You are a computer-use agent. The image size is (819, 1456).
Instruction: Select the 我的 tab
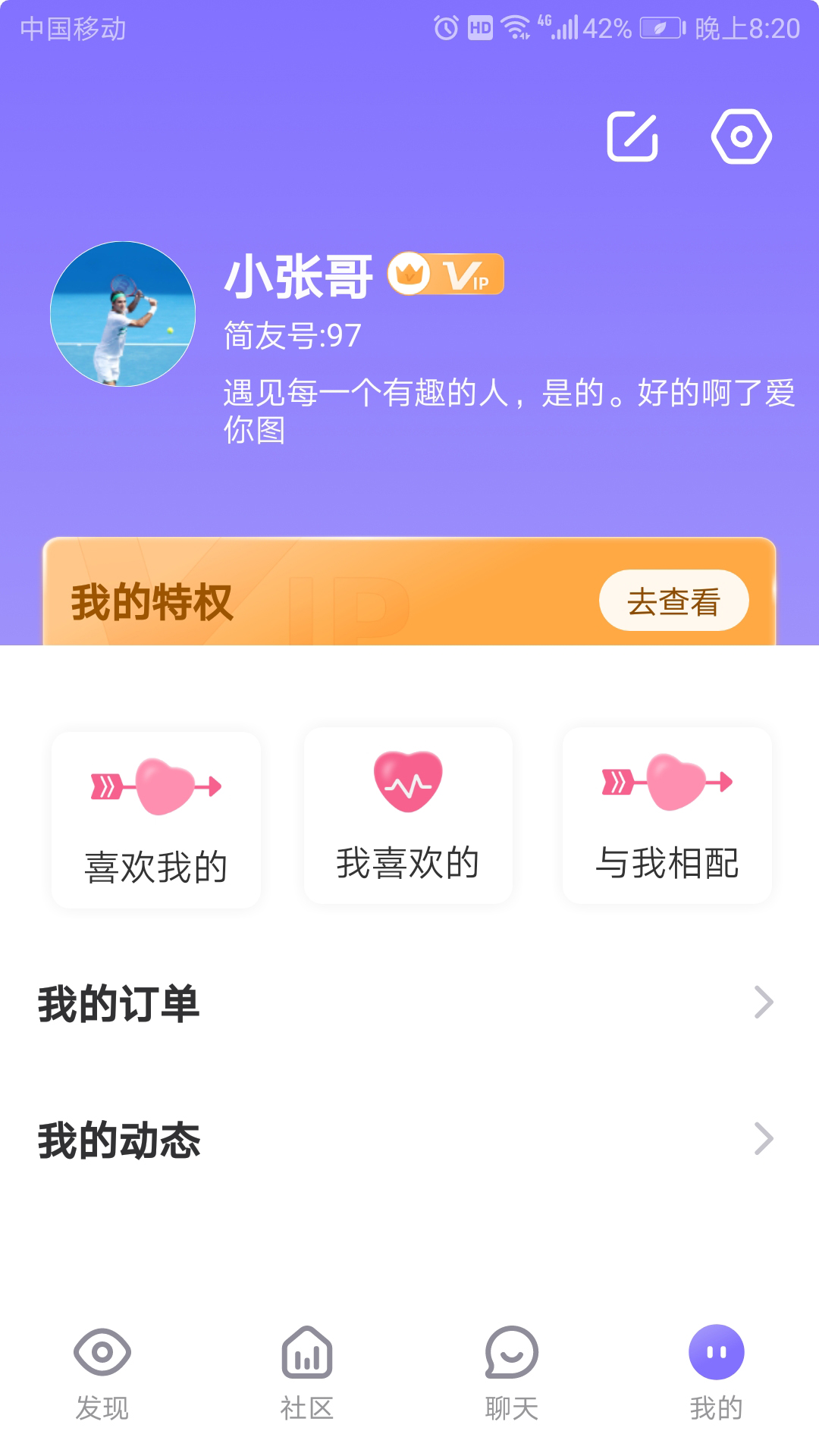[716, 1373]
